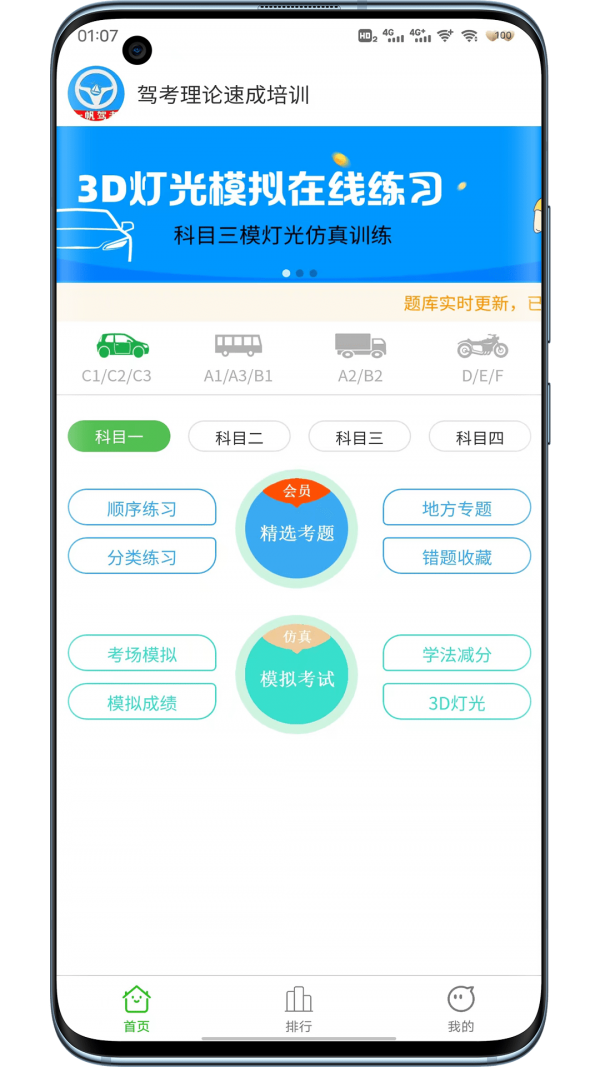Switch to the 科目二 tab
Screen dimensions: 600x1067
click(x=239, y=437)
